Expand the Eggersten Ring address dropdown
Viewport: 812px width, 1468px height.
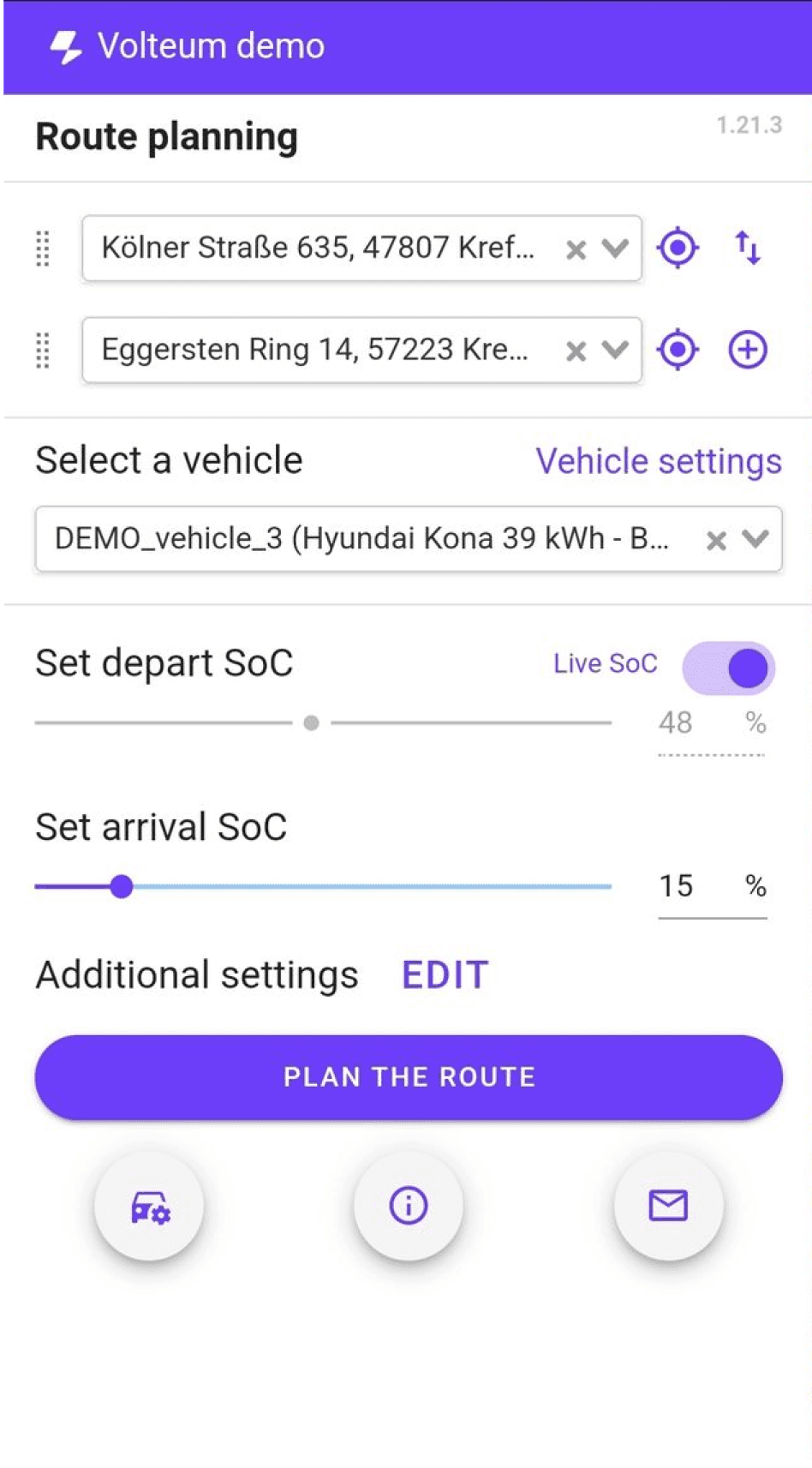pos(615,350)
